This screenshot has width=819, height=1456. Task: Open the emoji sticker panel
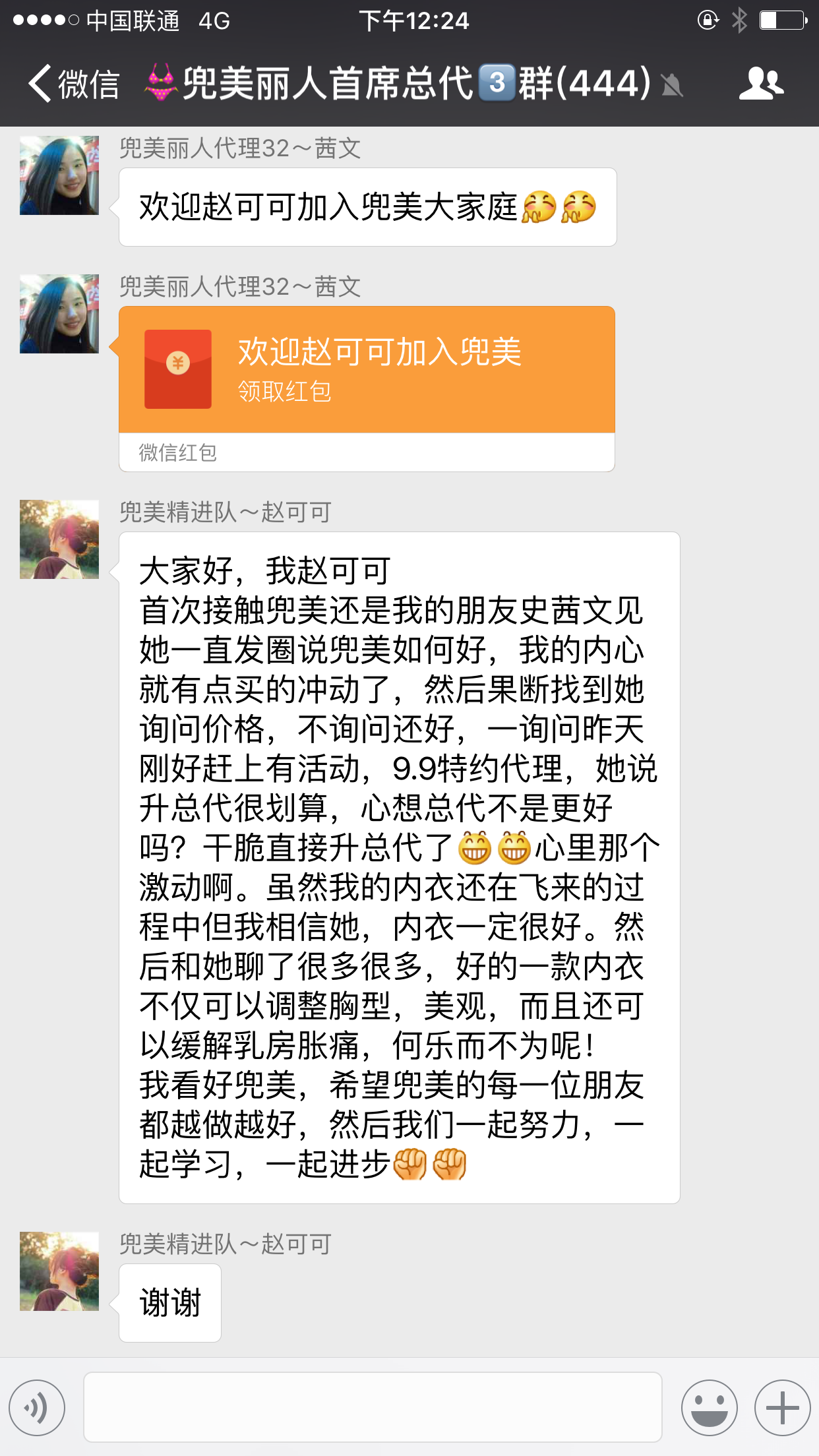click(x=709, y=1408)
